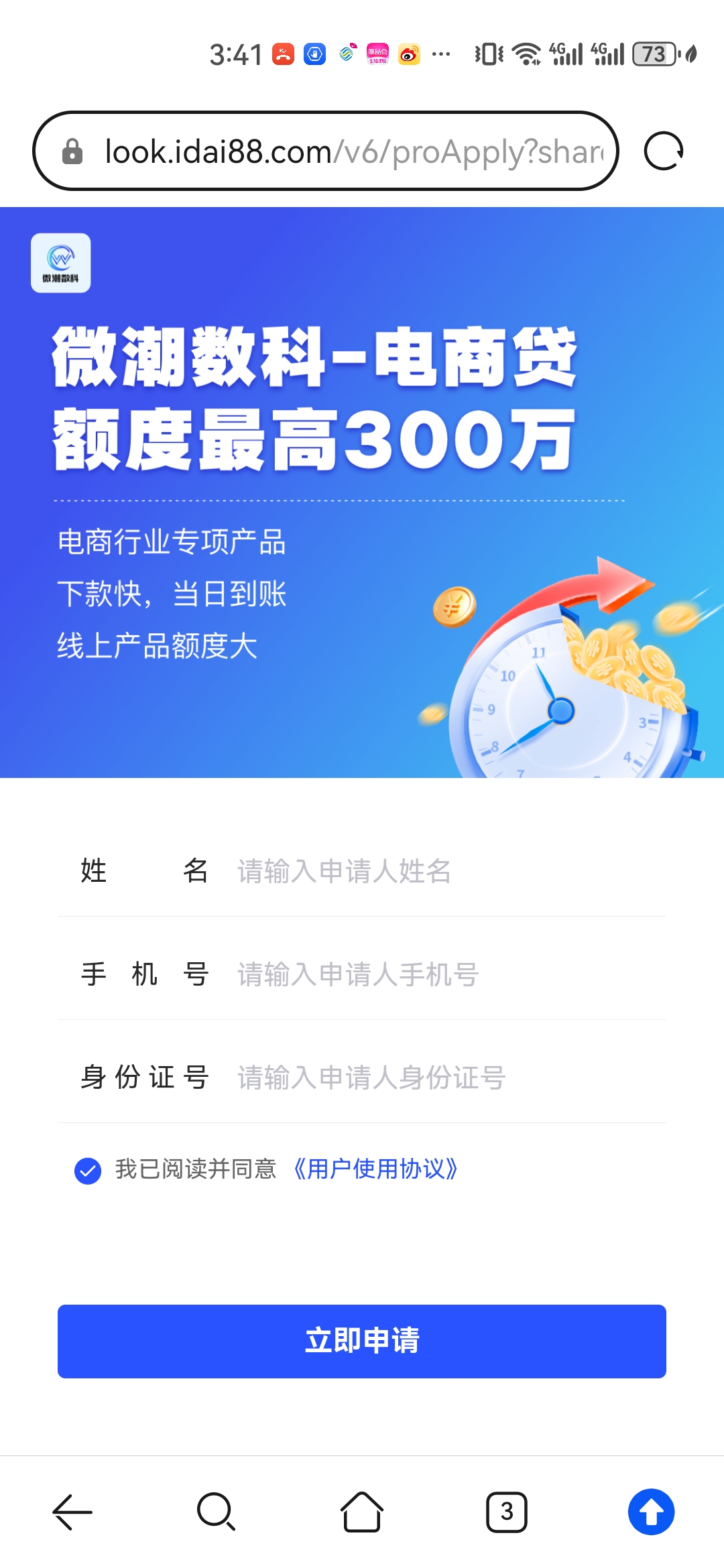This screenshot has height=1568, width=724.
Task: Tap the blue up-arrow button
Action: 651,1512
